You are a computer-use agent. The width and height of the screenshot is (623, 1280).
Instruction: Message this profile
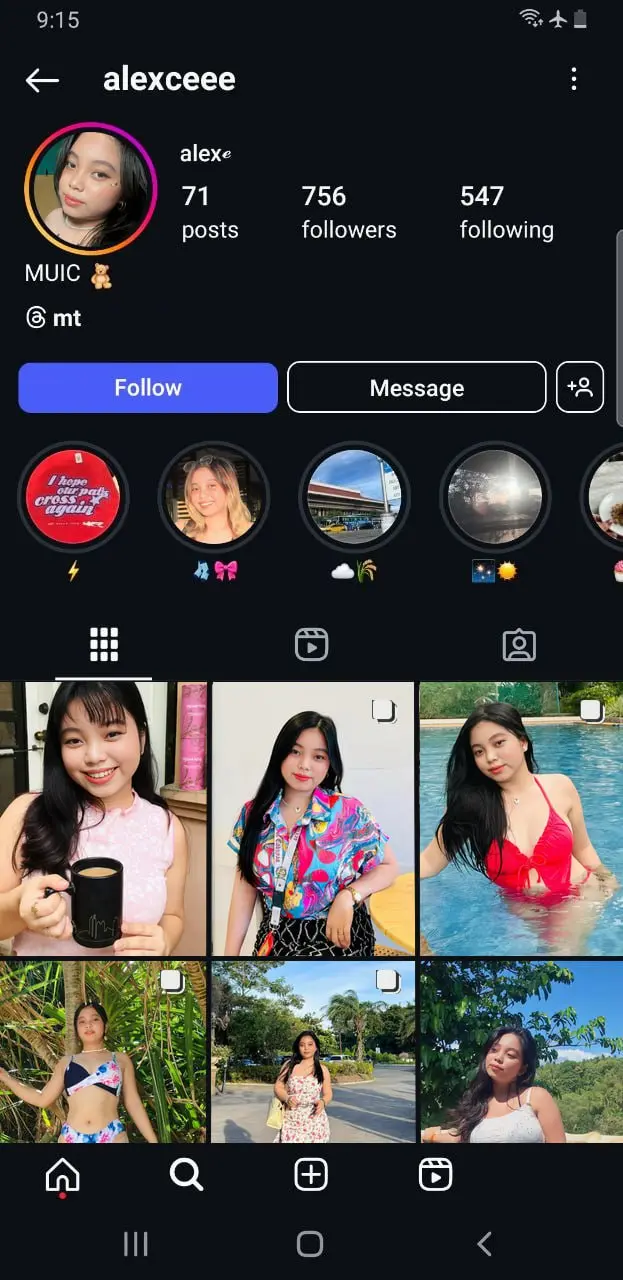(x=417, y=387)
